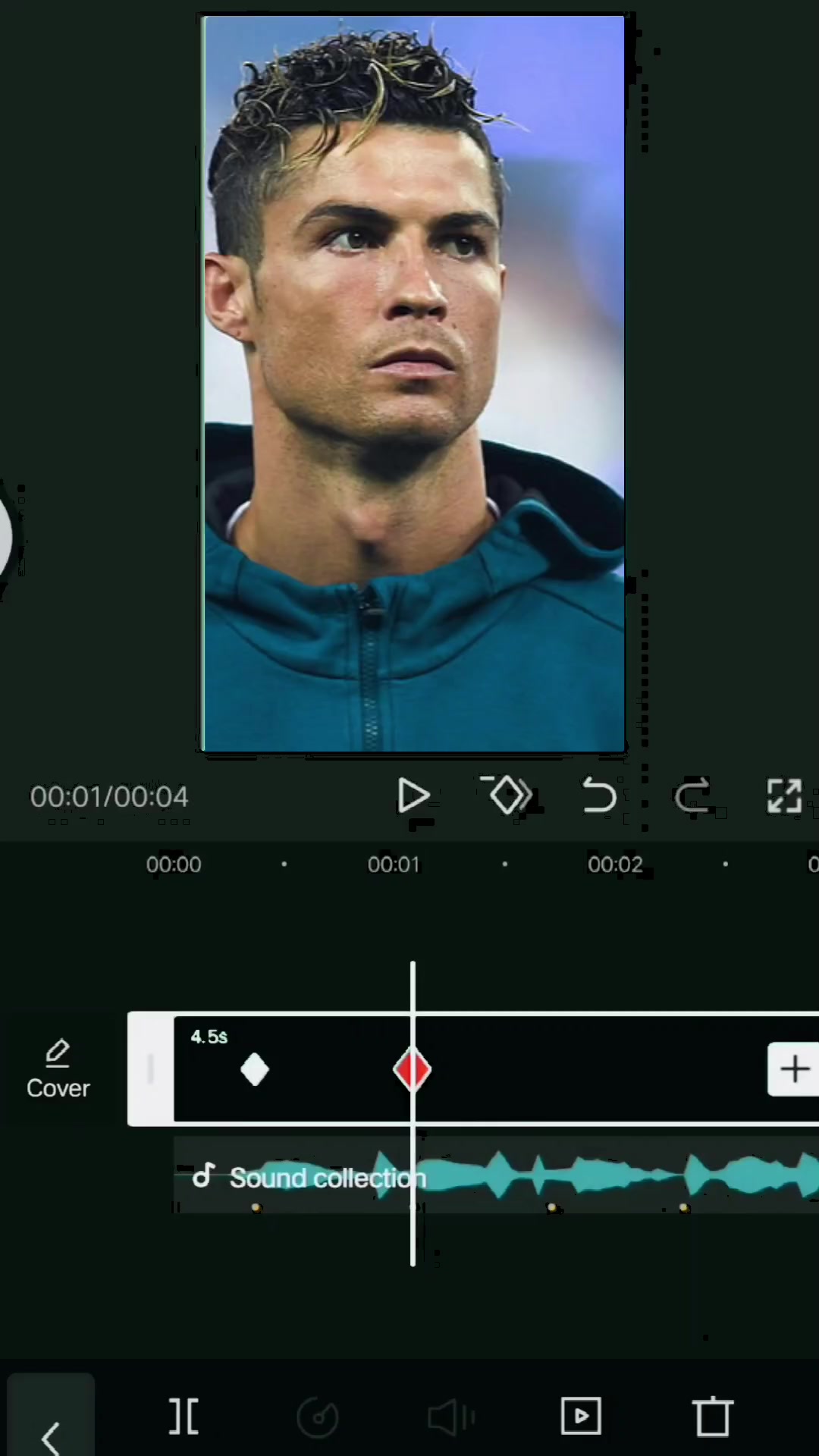Undo the last edit
The image size is (819, 1456).
coord(599,795)
